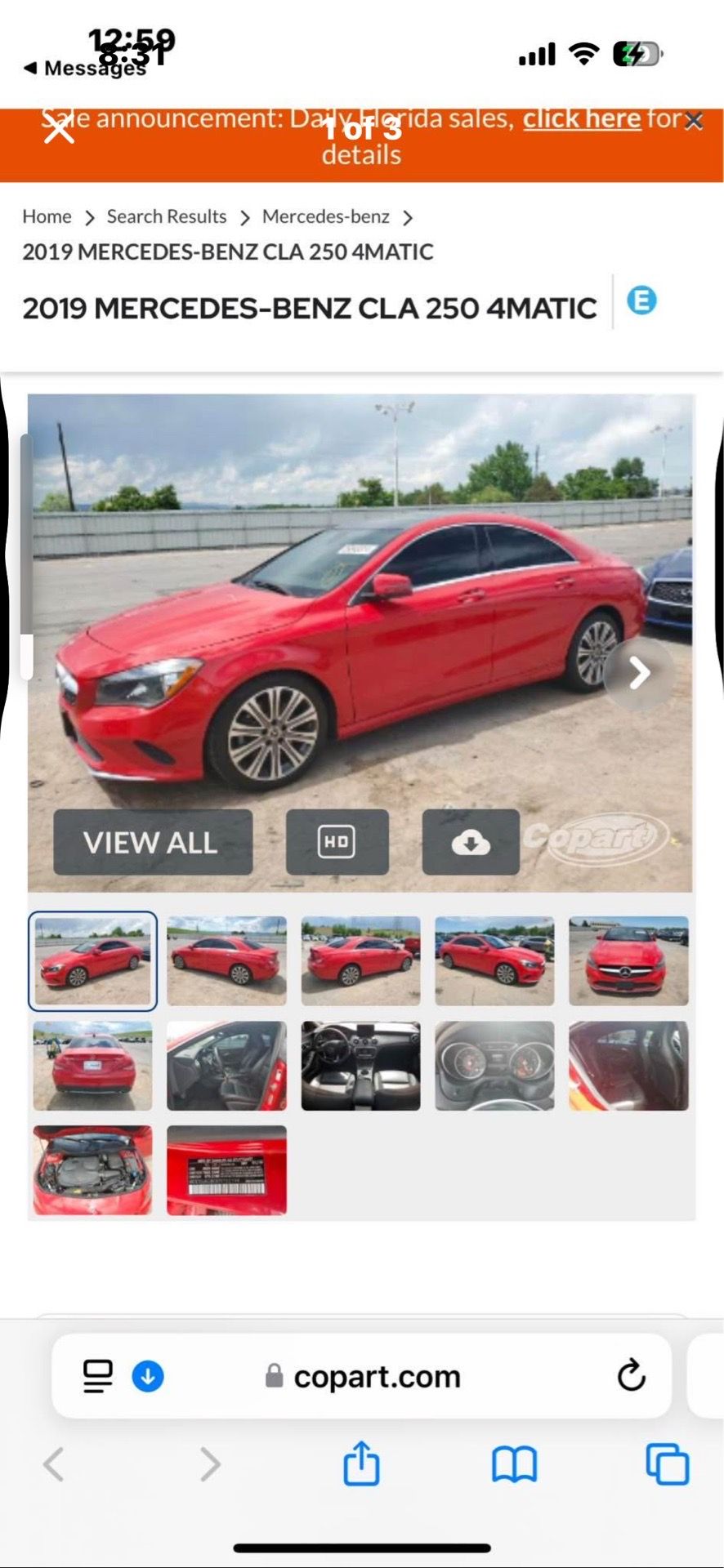Download the car photo
Screen dimensions: 724x1568
[x=471, y=842]
